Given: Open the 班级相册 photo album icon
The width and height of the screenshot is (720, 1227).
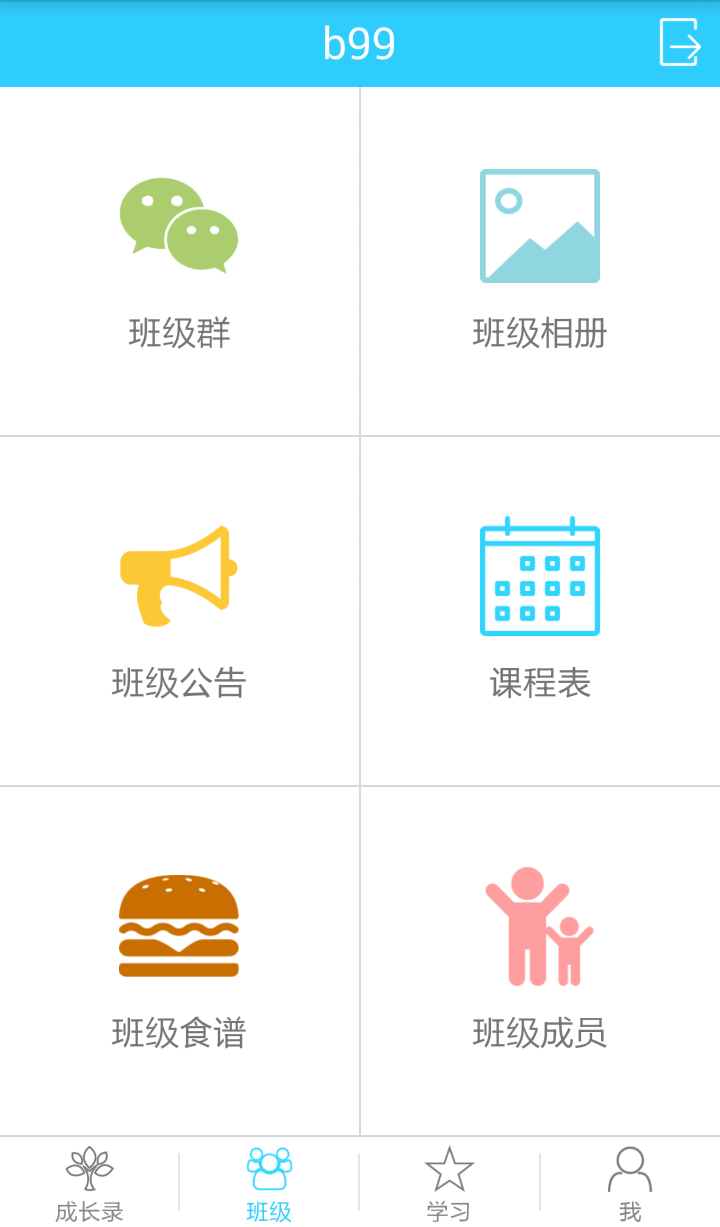Looking at the screenshot, I should [x=540, y=225].
